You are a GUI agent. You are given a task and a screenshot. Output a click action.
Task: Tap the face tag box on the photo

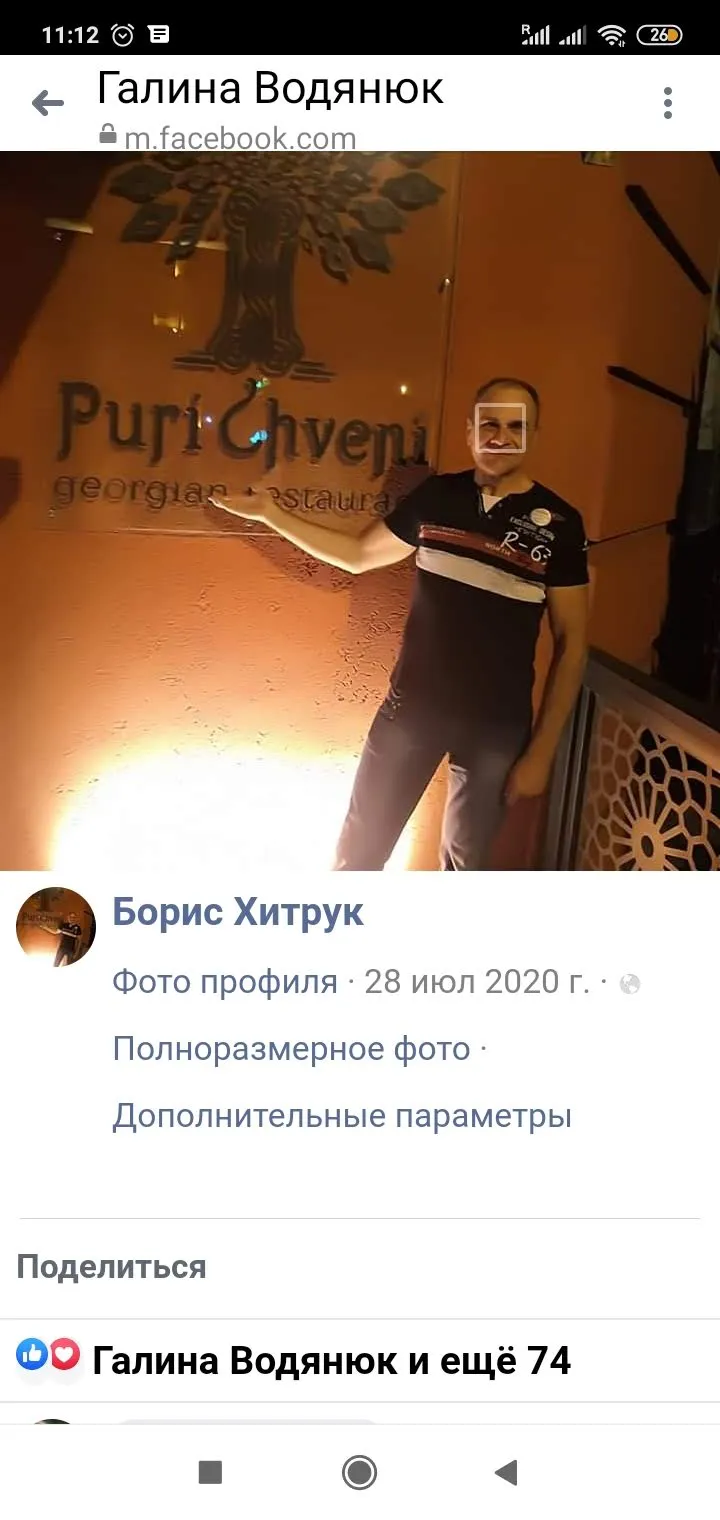(500, 428)
